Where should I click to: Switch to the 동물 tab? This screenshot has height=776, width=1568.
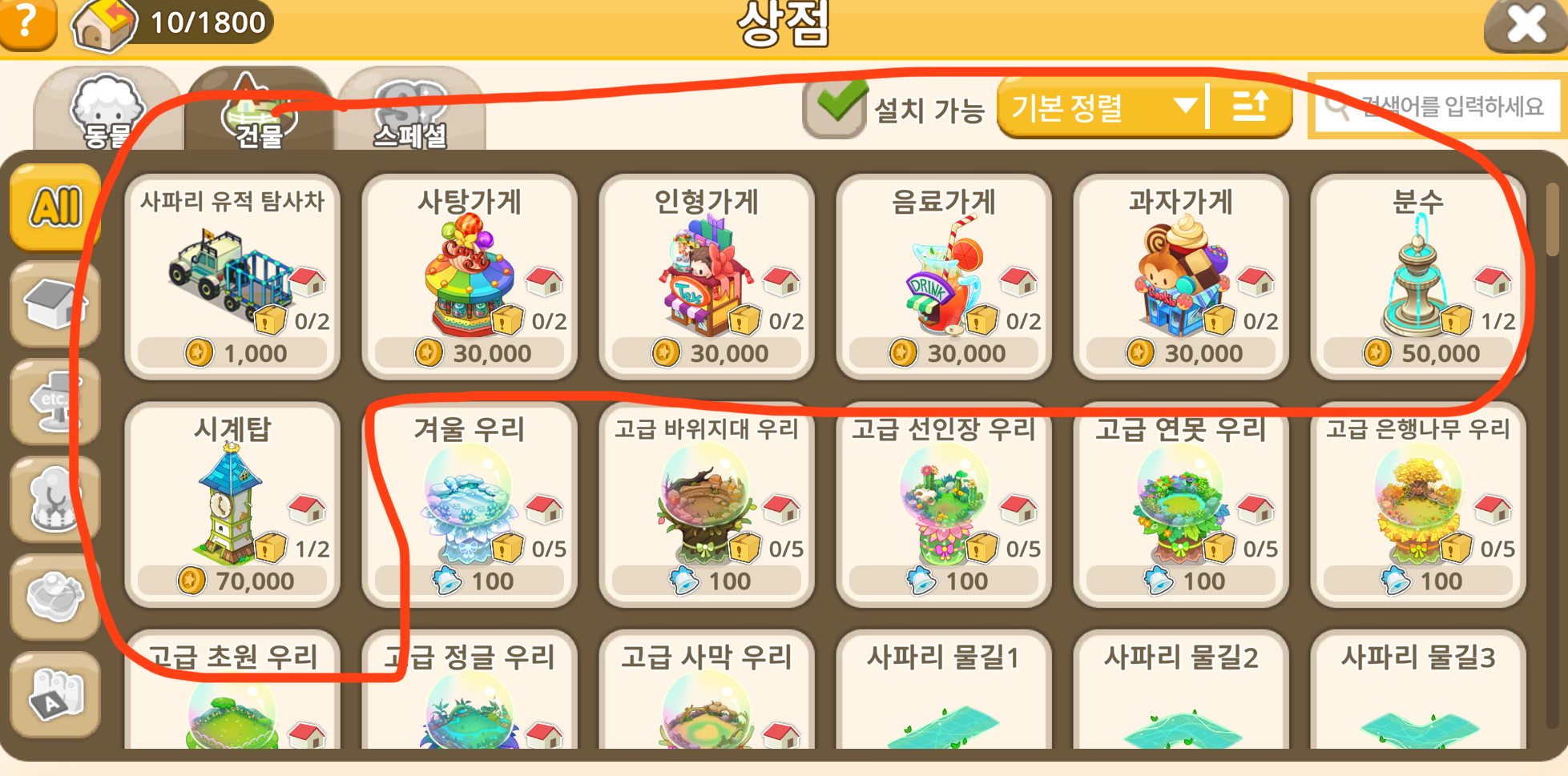(x=107, y=111)
